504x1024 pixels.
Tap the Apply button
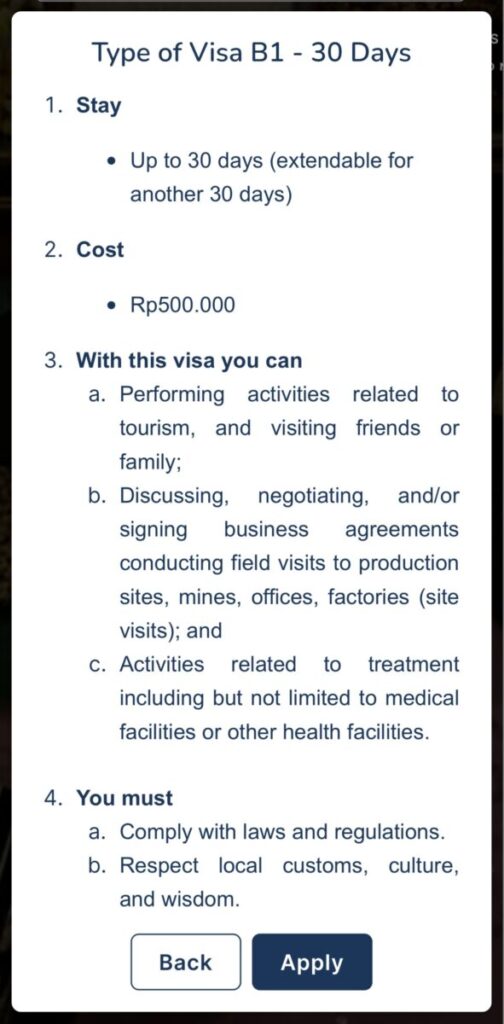tap(312, 961)
